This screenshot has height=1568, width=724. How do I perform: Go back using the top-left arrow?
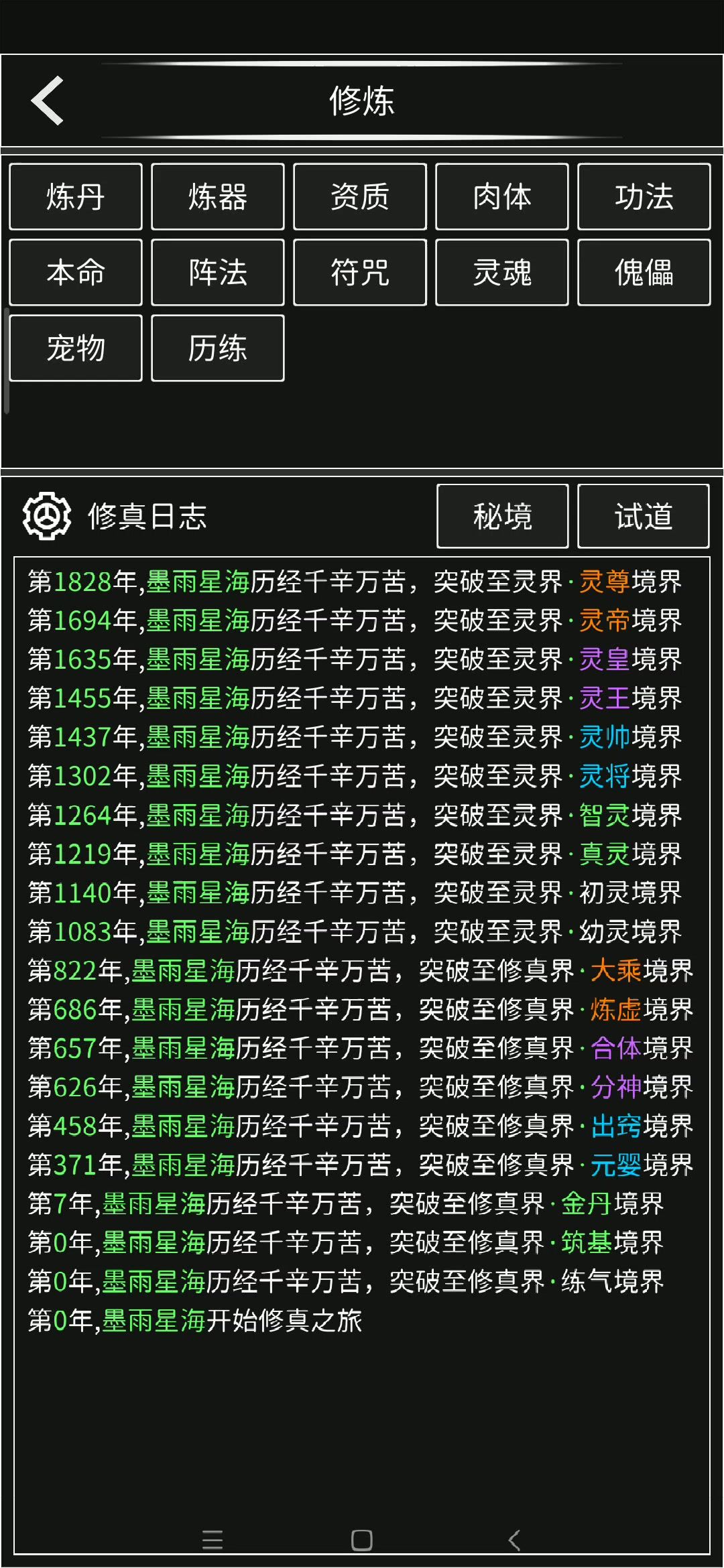(x=48, y=101)
